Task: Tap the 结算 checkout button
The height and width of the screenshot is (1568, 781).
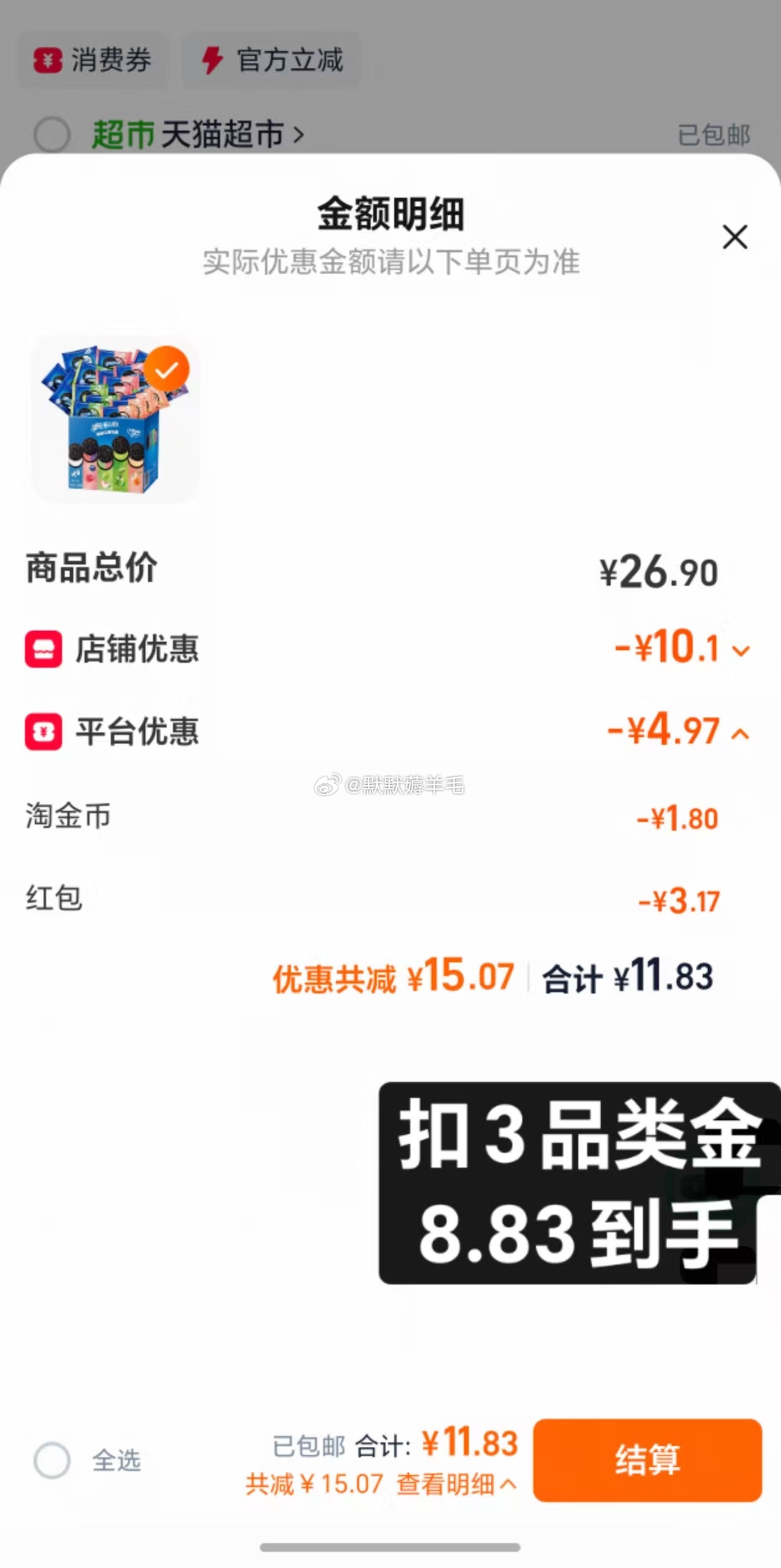Action: (x=647, y=1460)
